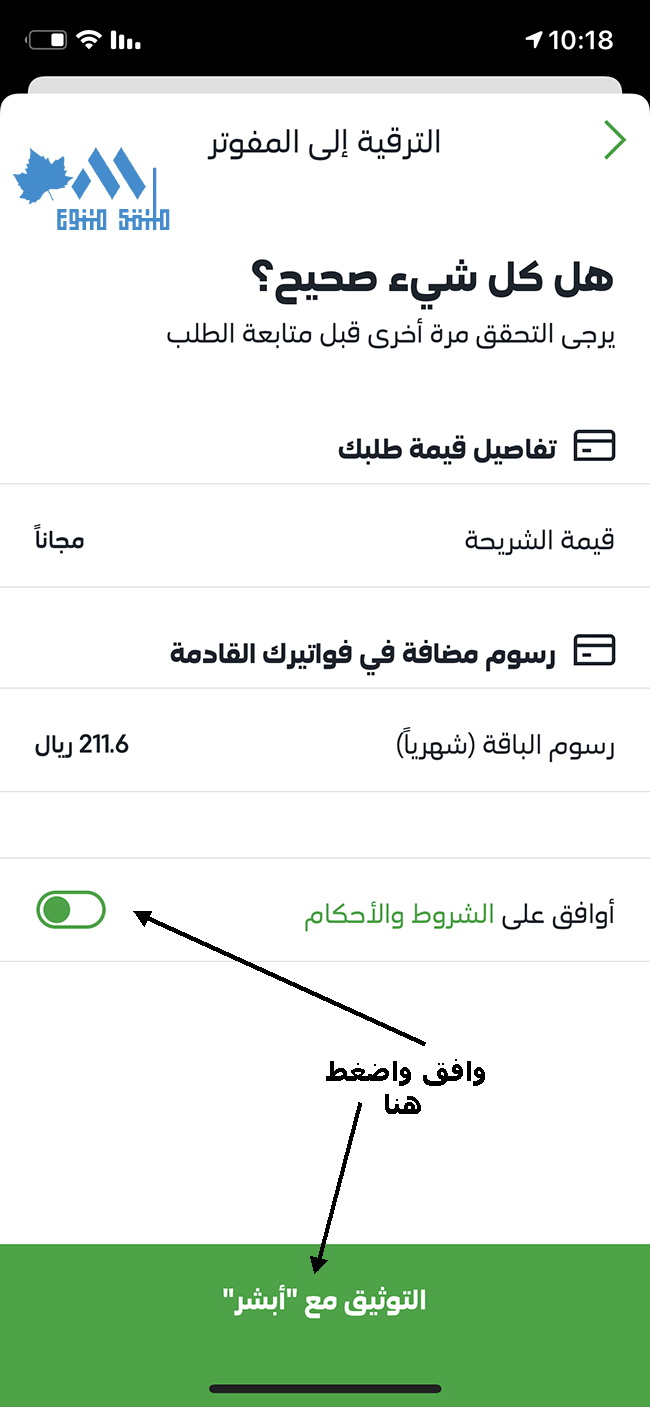Go back using the green chevron arrow

pos(615,141)
